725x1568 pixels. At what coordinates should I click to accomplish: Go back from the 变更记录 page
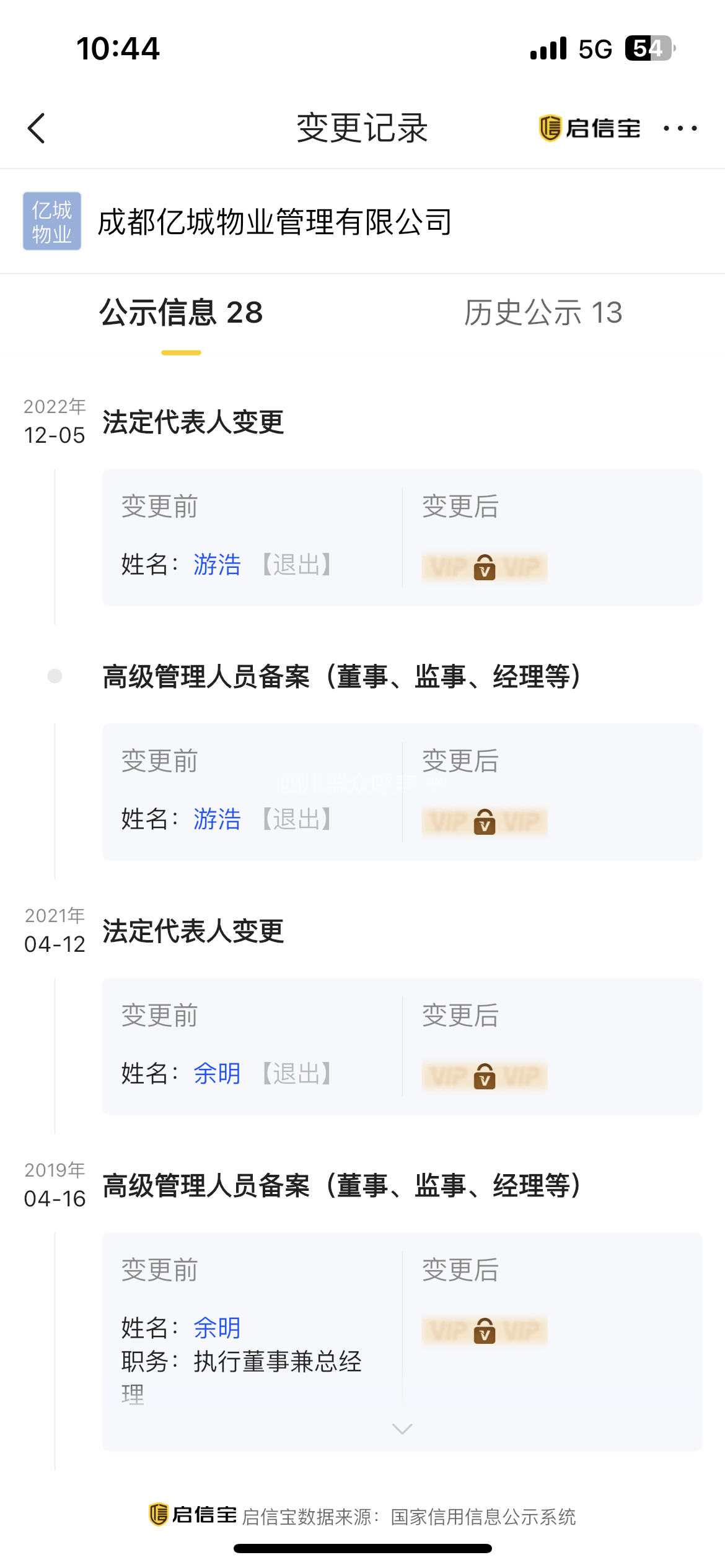click(37, 128)
